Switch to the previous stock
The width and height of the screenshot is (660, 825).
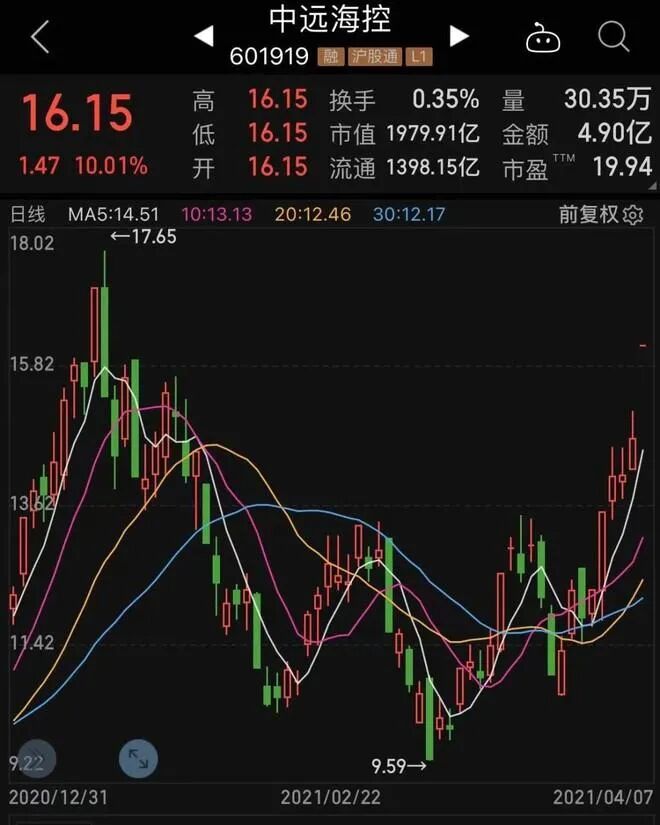pos(204,36)
